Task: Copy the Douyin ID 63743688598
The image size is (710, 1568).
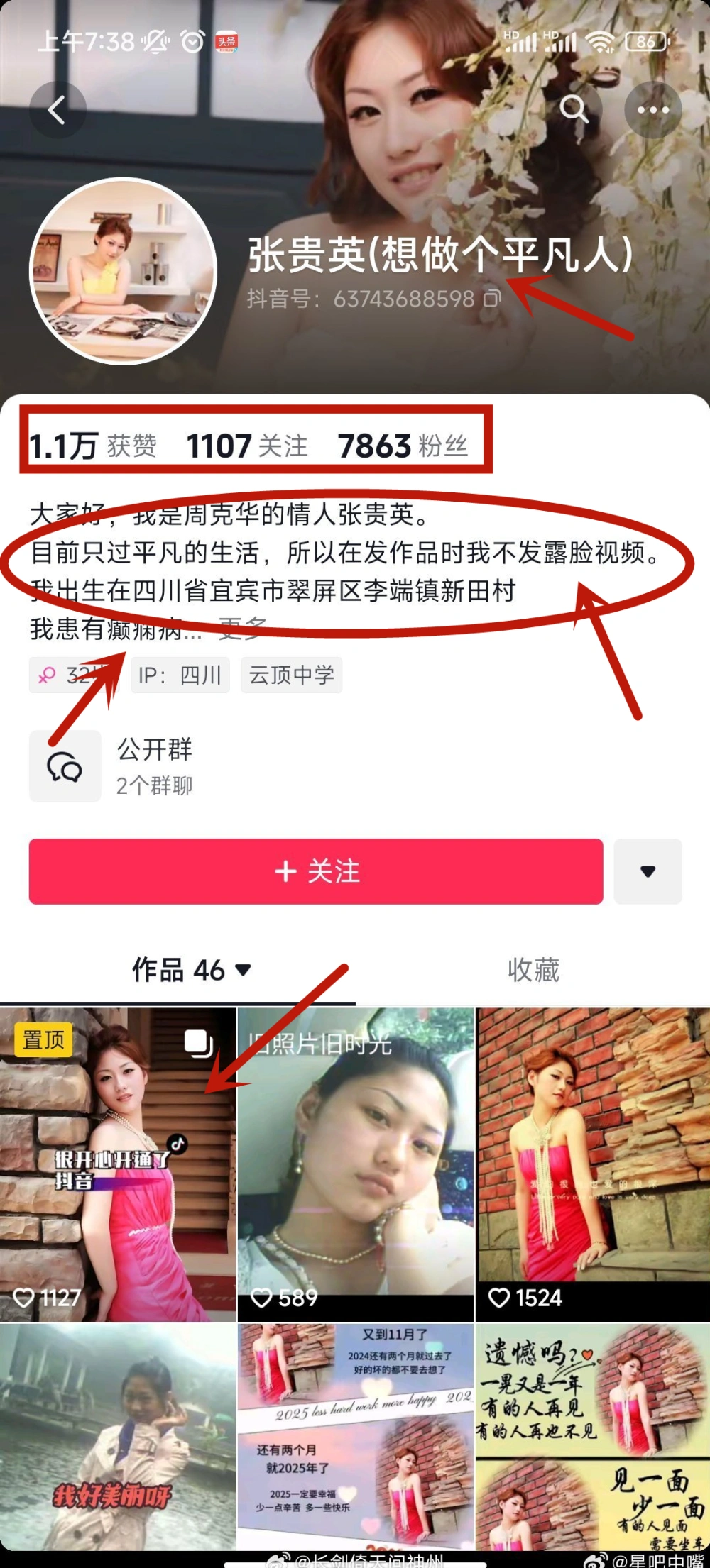Action: (492, 299)
